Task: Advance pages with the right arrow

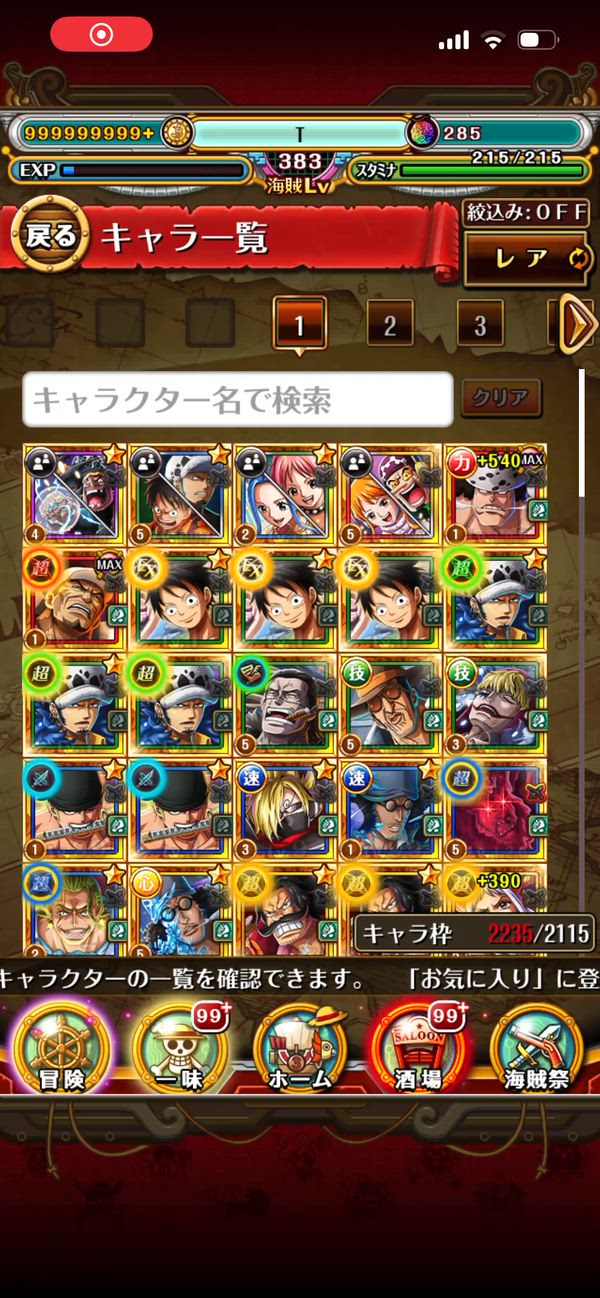Action: [x=577, y=324]
